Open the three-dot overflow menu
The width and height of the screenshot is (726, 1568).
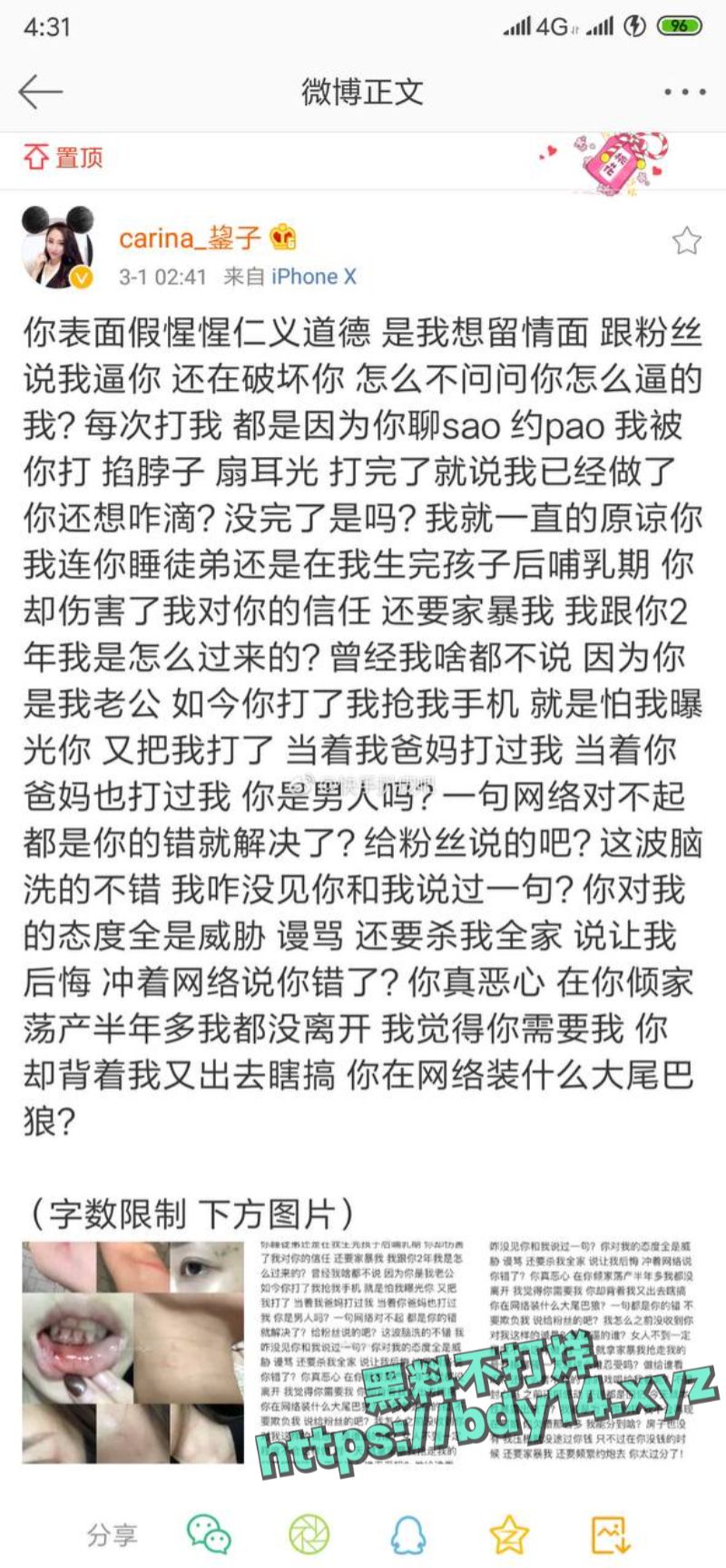(x=685, y=92)
